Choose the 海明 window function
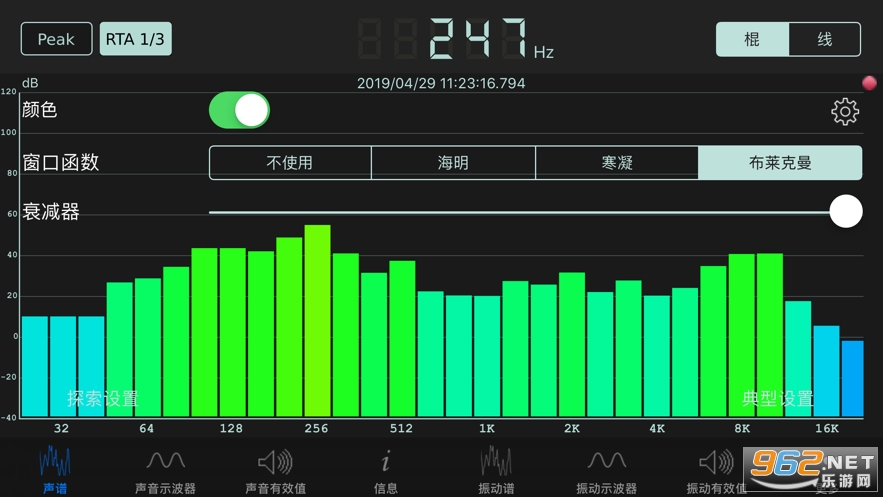Screen dimensions: 883x497 pos(453,163)
